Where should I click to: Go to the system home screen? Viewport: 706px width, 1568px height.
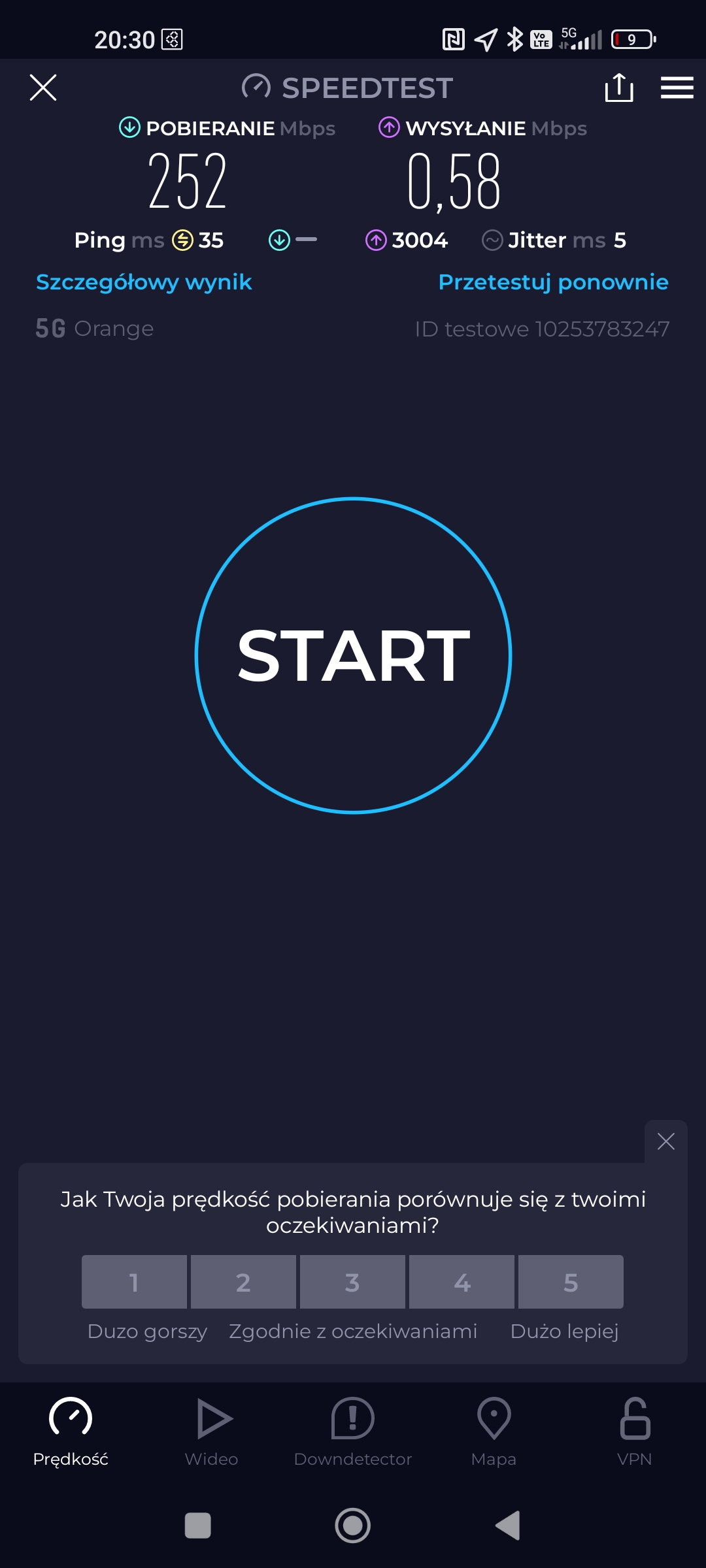[353, 1526]
